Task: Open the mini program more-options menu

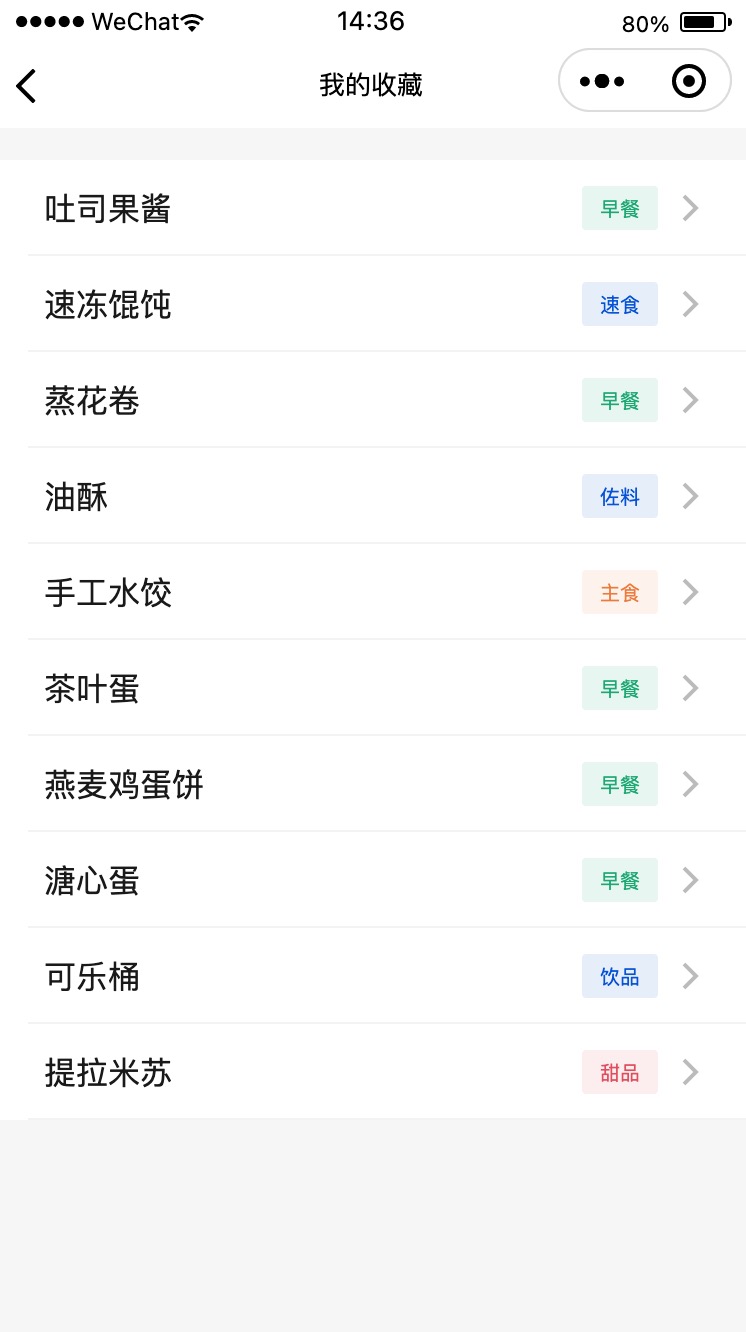Action: pyautogui.click(x=602, y=81)
